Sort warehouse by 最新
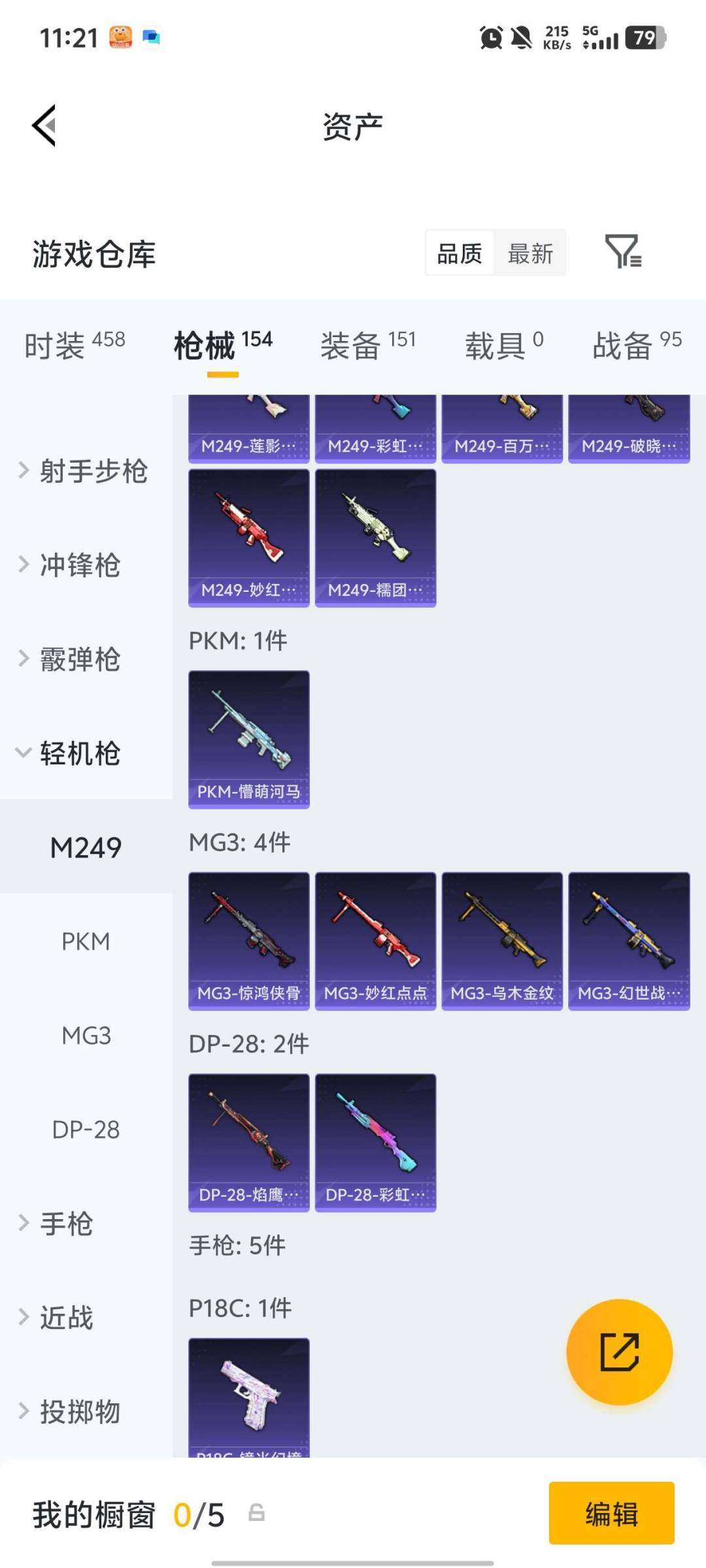Viewport: 706px width, 1568px height. 530,253
